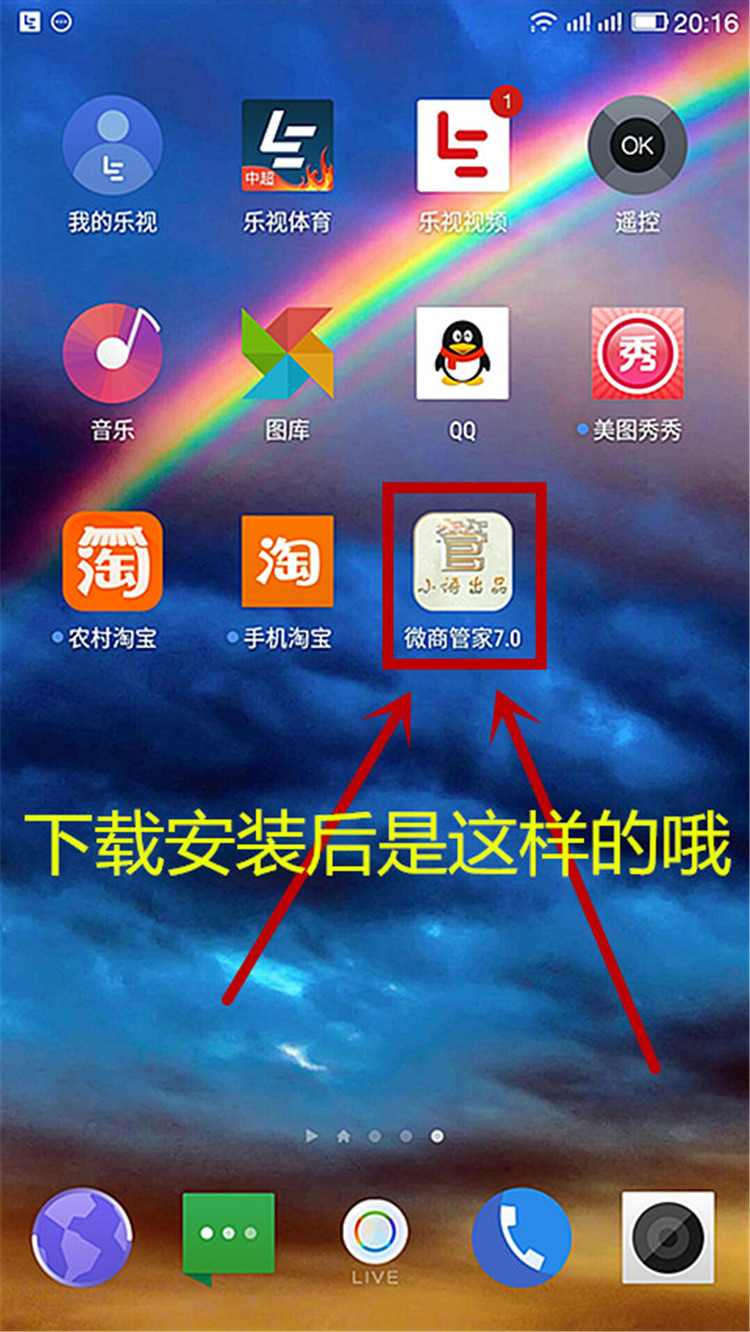This screenshot has width=750, height=1332.
Task: Open 美图秀秀 photo editor
Action: 637,354
